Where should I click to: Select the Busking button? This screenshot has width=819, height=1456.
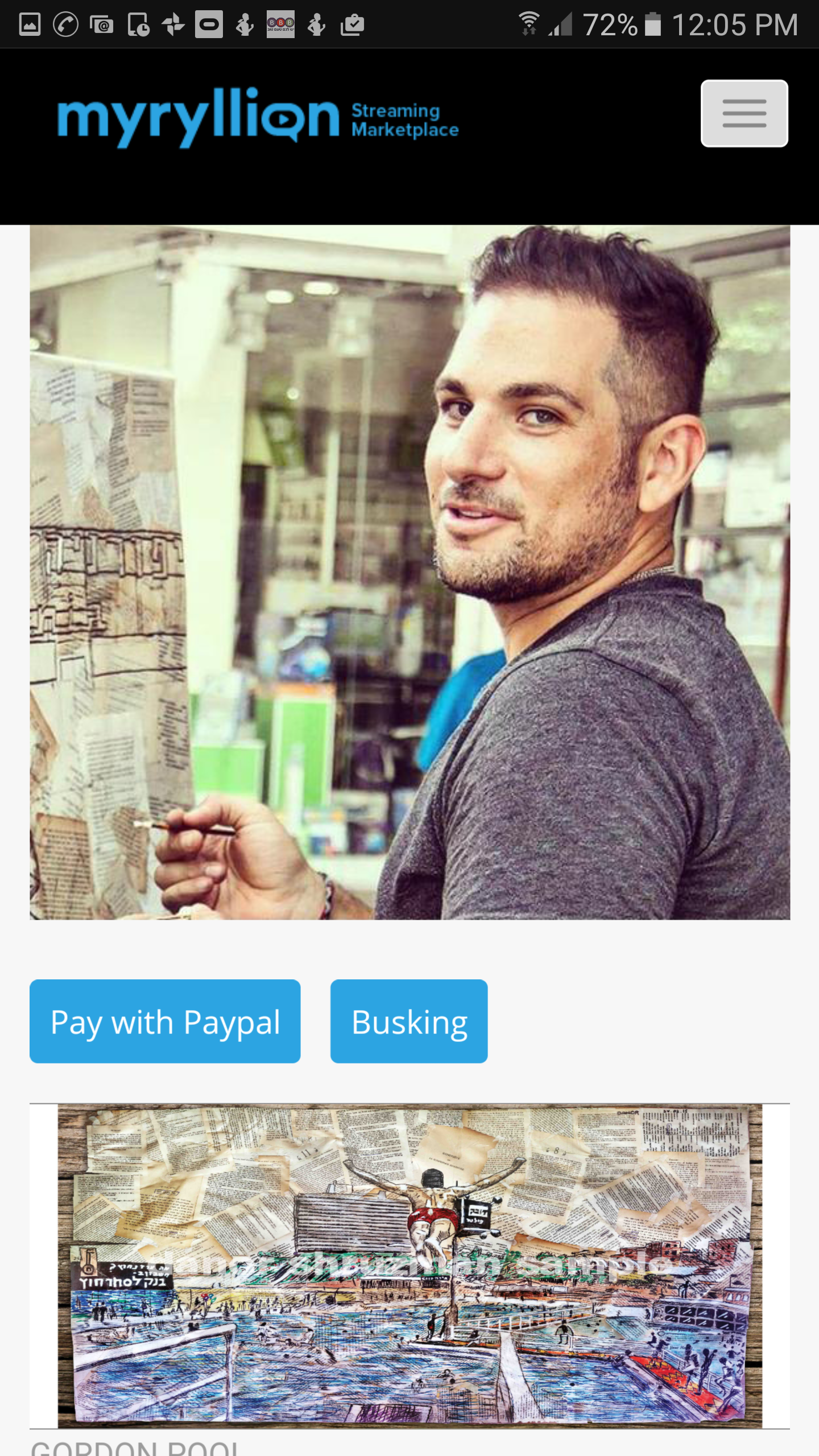(409, 1021)
